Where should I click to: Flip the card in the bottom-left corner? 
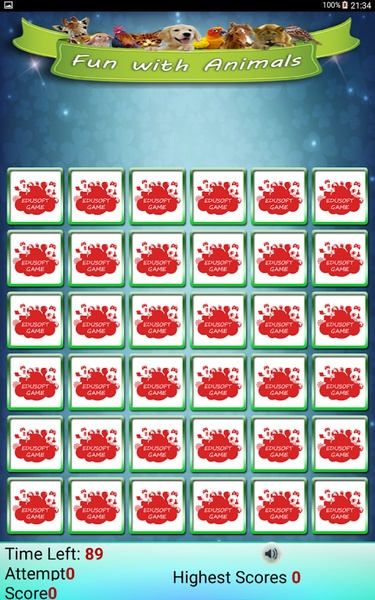(x=35, y=506)
